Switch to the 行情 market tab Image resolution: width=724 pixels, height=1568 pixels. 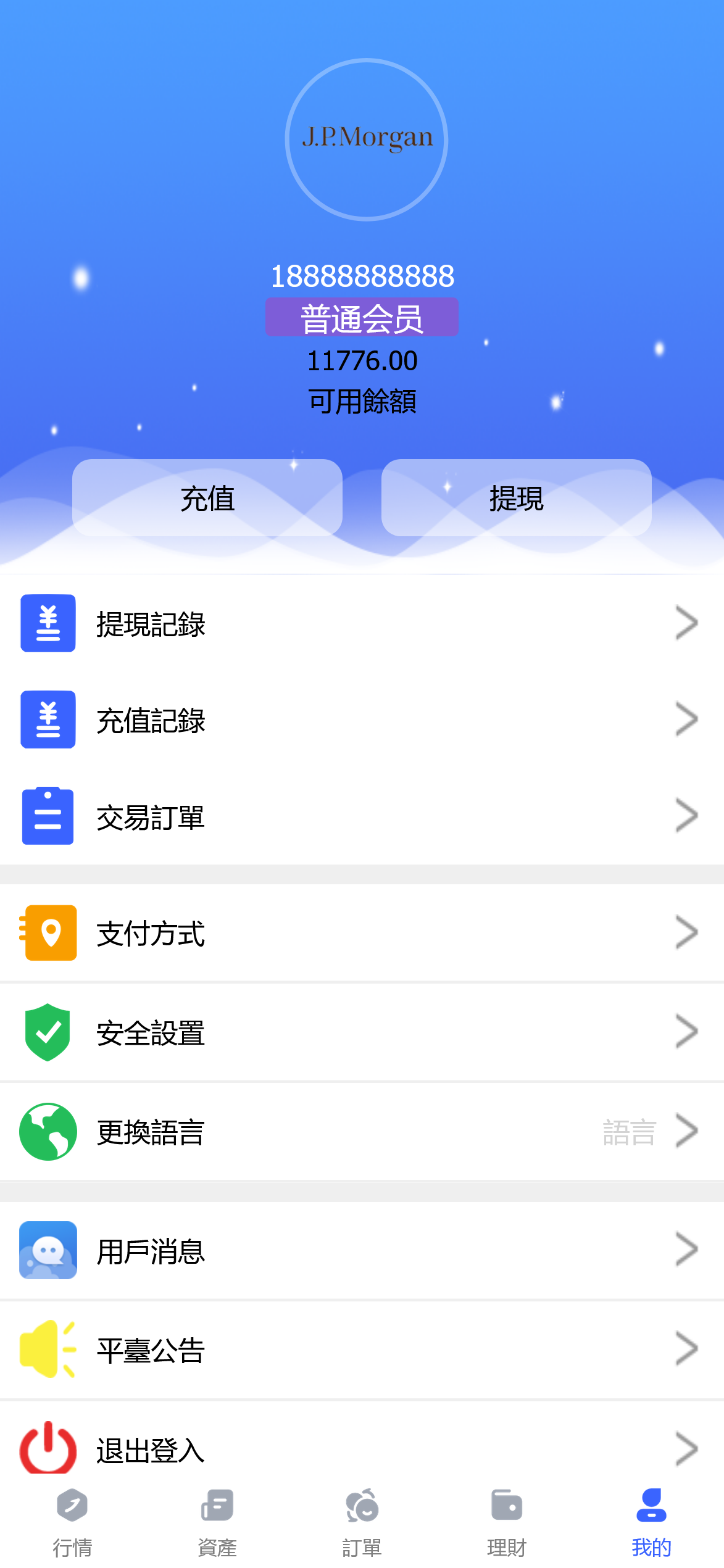72,1522
